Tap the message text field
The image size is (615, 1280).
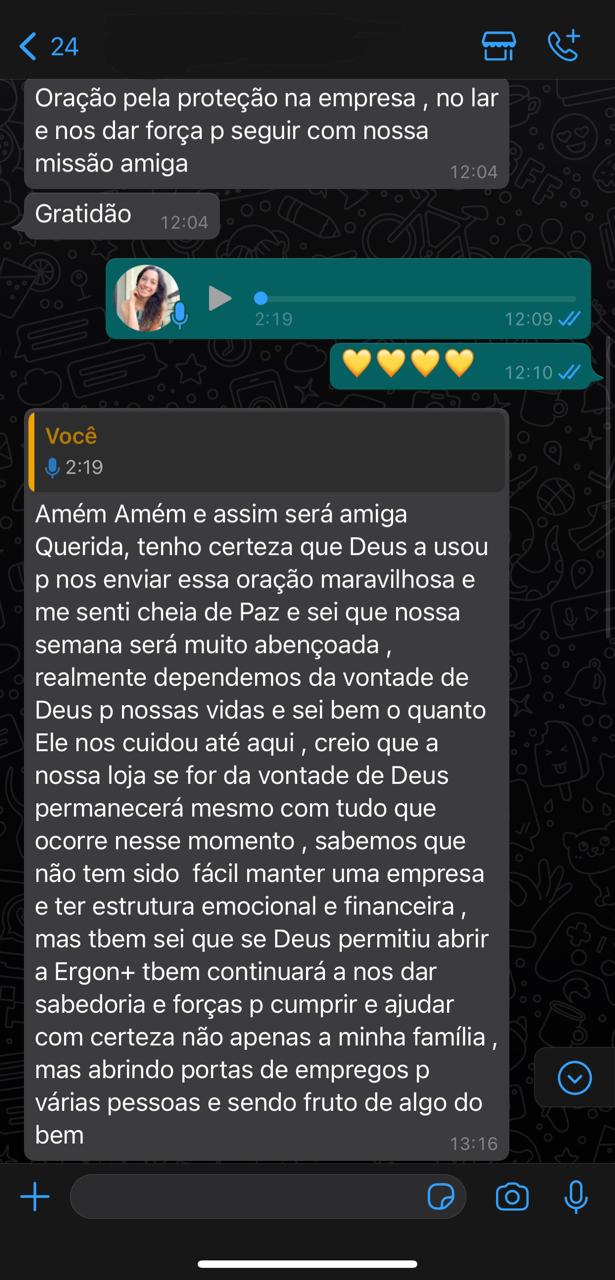[245, 1197]
